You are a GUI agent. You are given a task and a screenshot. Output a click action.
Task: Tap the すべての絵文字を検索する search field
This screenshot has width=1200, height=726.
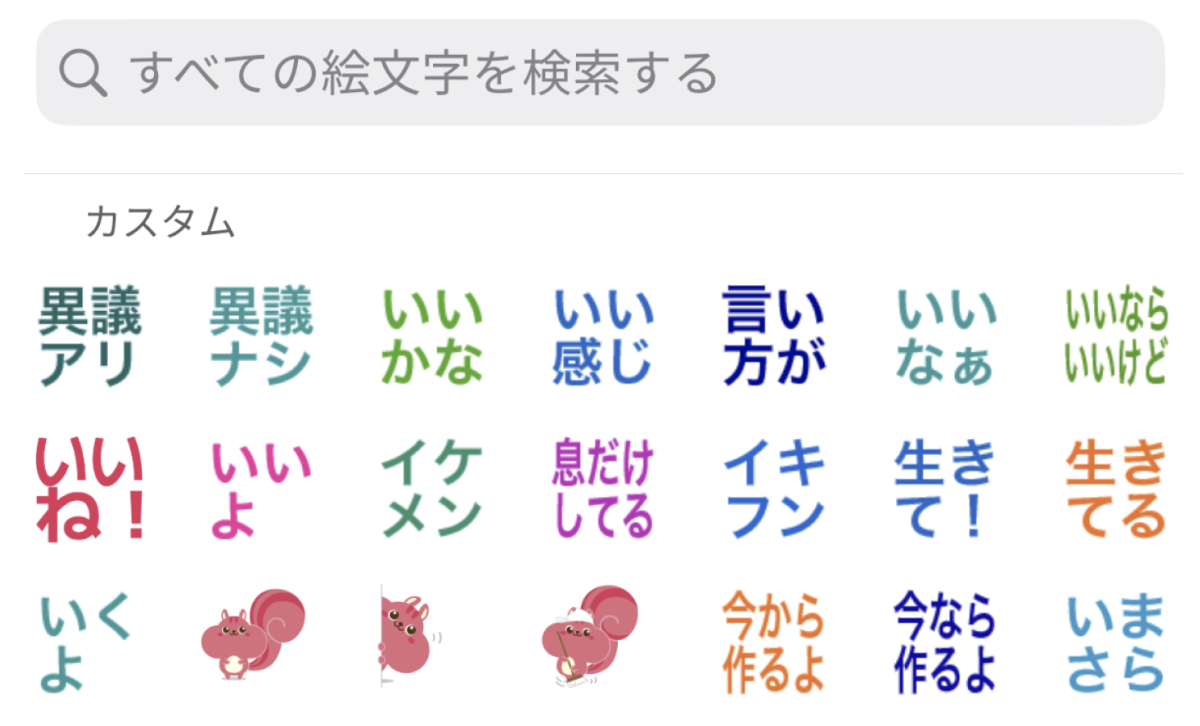600,73
